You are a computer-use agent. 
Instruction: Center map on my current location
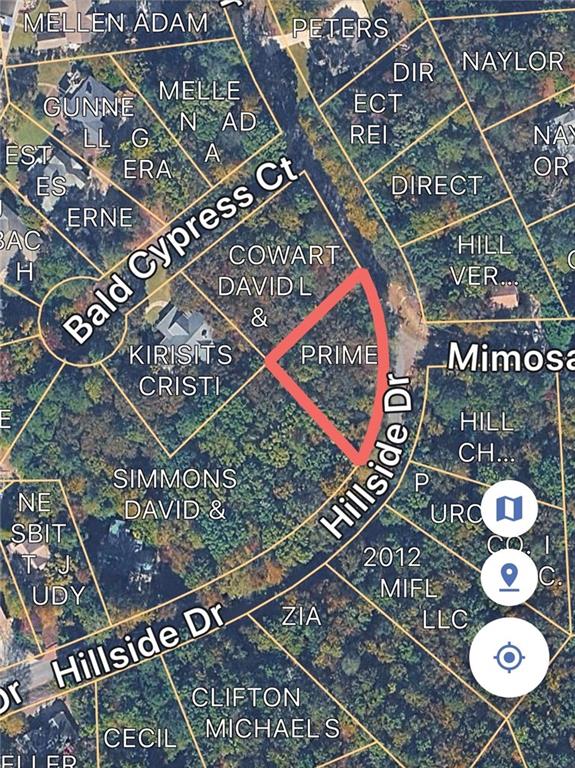509,657
